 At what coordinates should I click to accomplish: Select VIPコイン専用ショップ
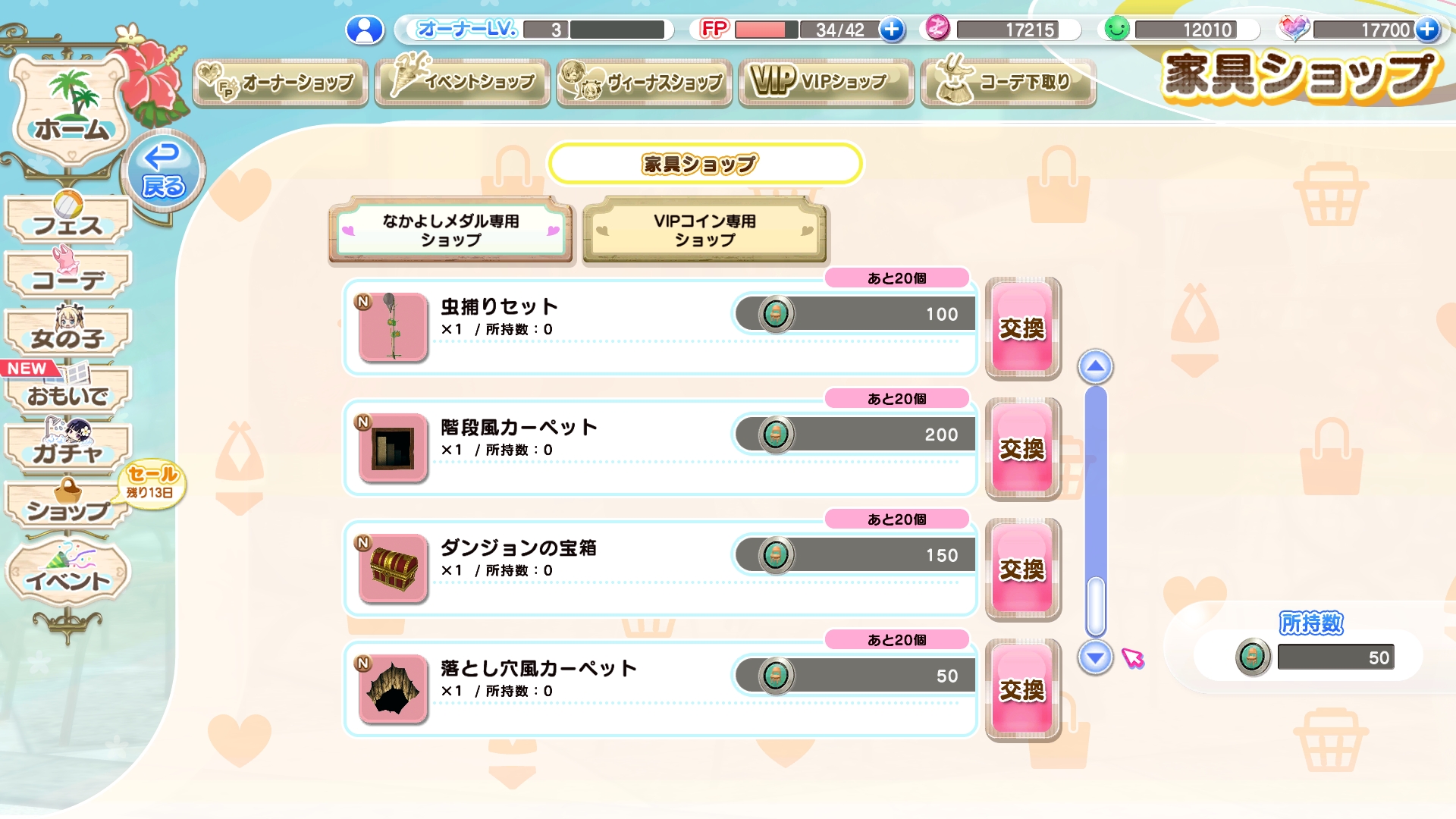point(704,231)
